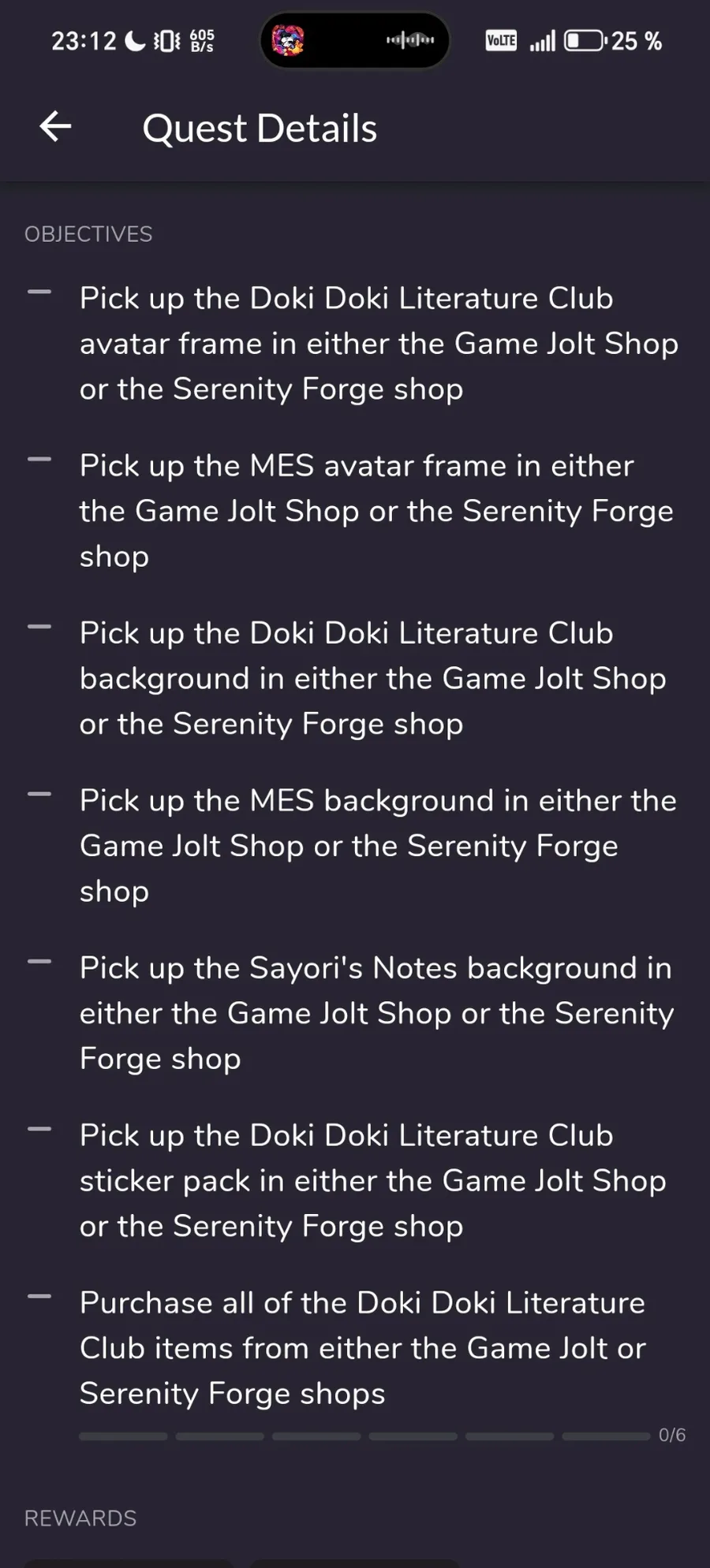Screen dimensions: 710x1568
Task: Go back from Quest Details
Action: point(55,127)
